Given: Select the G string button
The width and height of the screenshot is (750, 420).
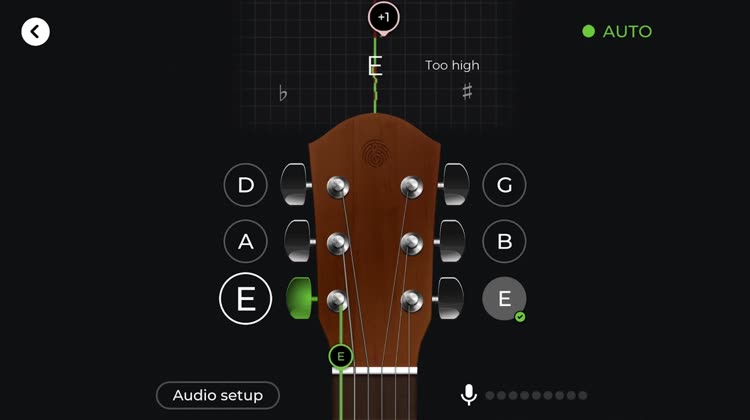Looking at the screenshot, I should (504, 185).
